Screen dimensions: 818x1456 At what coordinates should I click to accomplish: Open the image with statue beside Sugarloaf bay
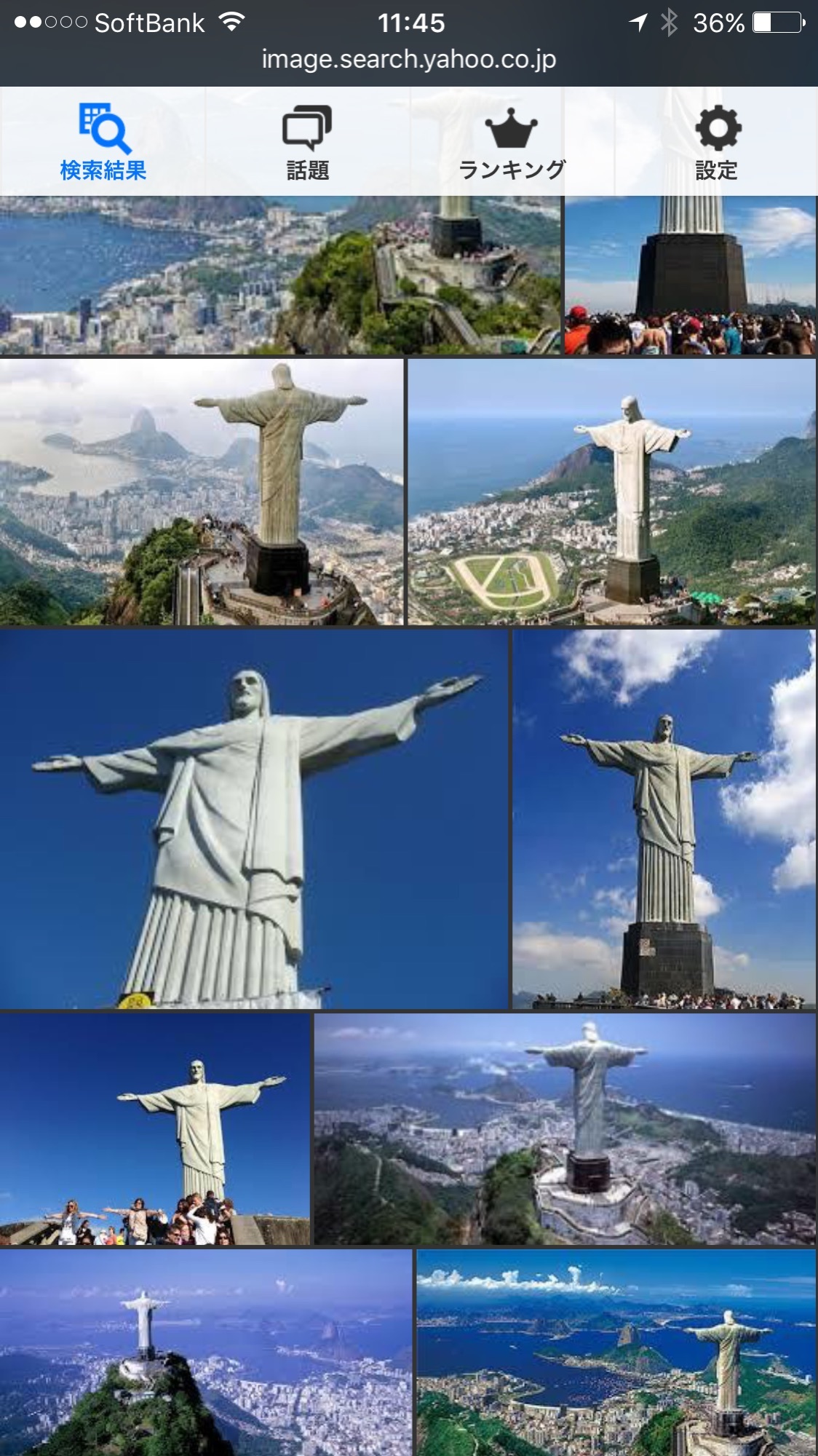(616, 1353)
